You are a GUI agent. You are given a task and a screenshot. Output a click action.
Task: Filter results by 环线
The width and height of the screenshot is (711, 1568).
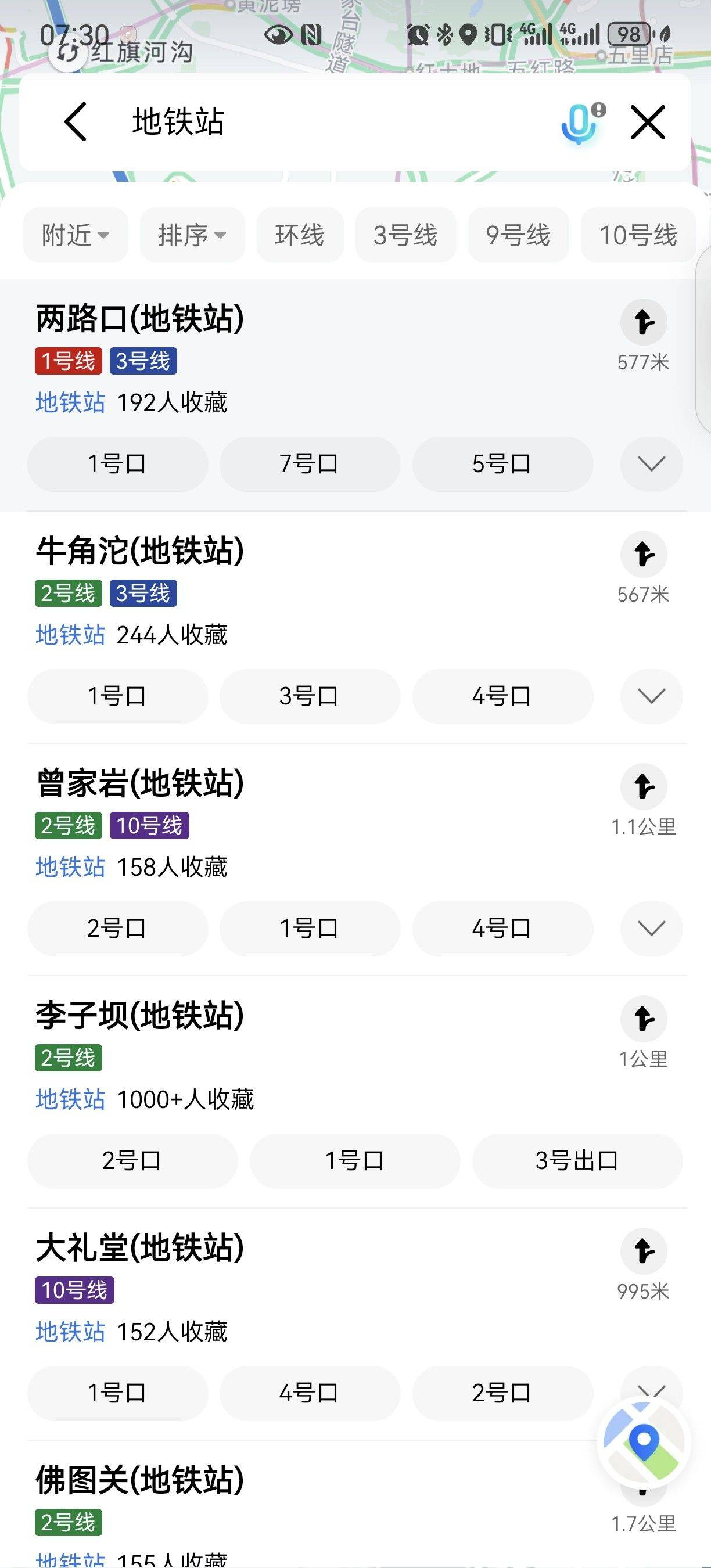pyautogui.click(x=300, y=235)
